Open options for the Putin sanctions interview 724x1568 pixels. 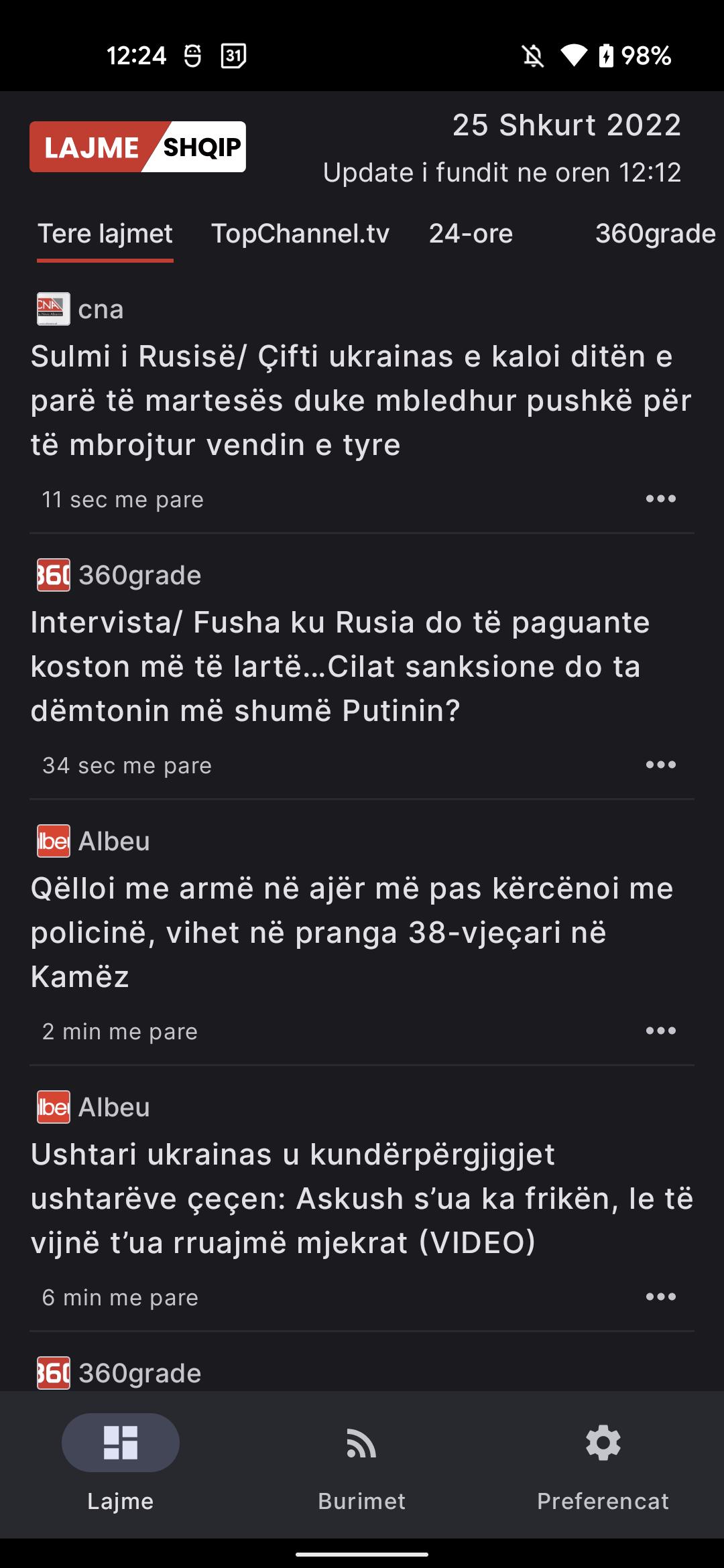pos(660,764)
